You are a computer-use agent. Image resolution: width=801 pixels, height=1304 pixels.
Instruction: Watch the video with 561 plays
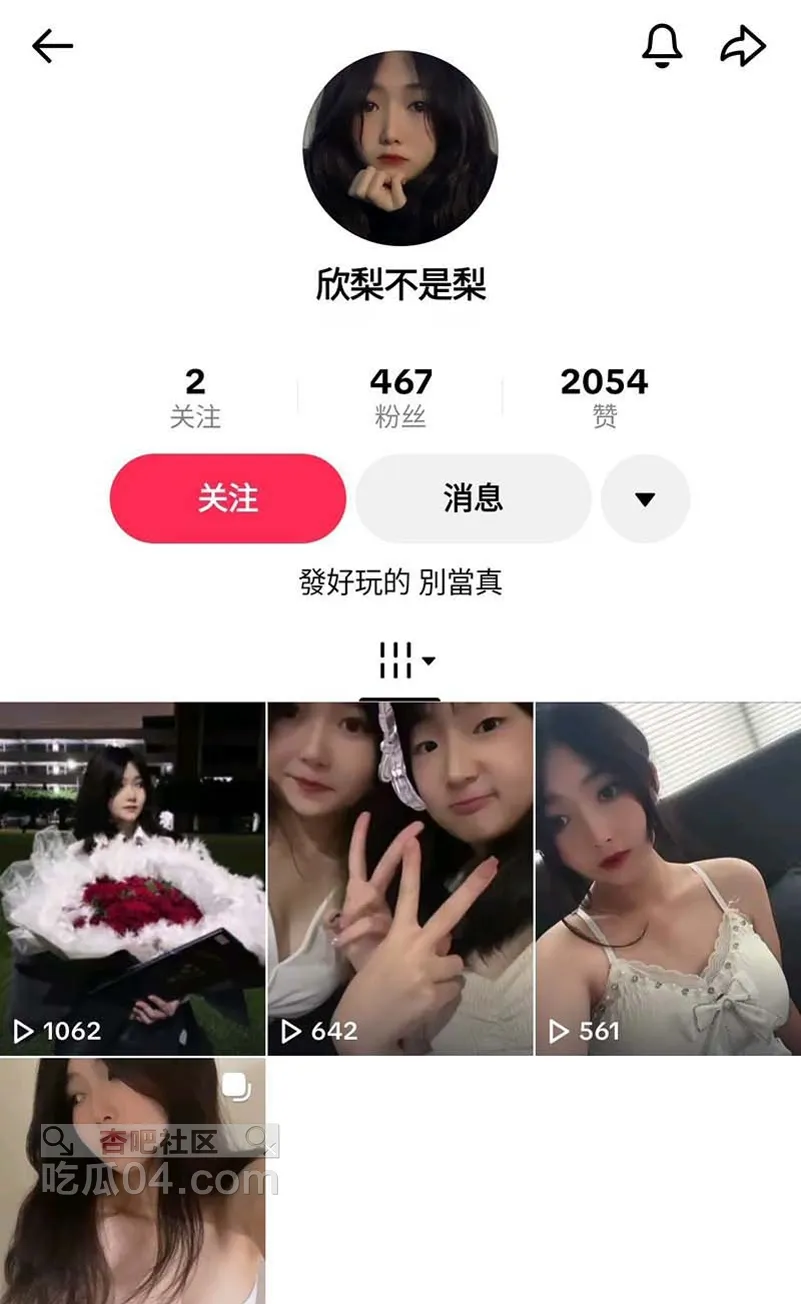pos(668,878)
